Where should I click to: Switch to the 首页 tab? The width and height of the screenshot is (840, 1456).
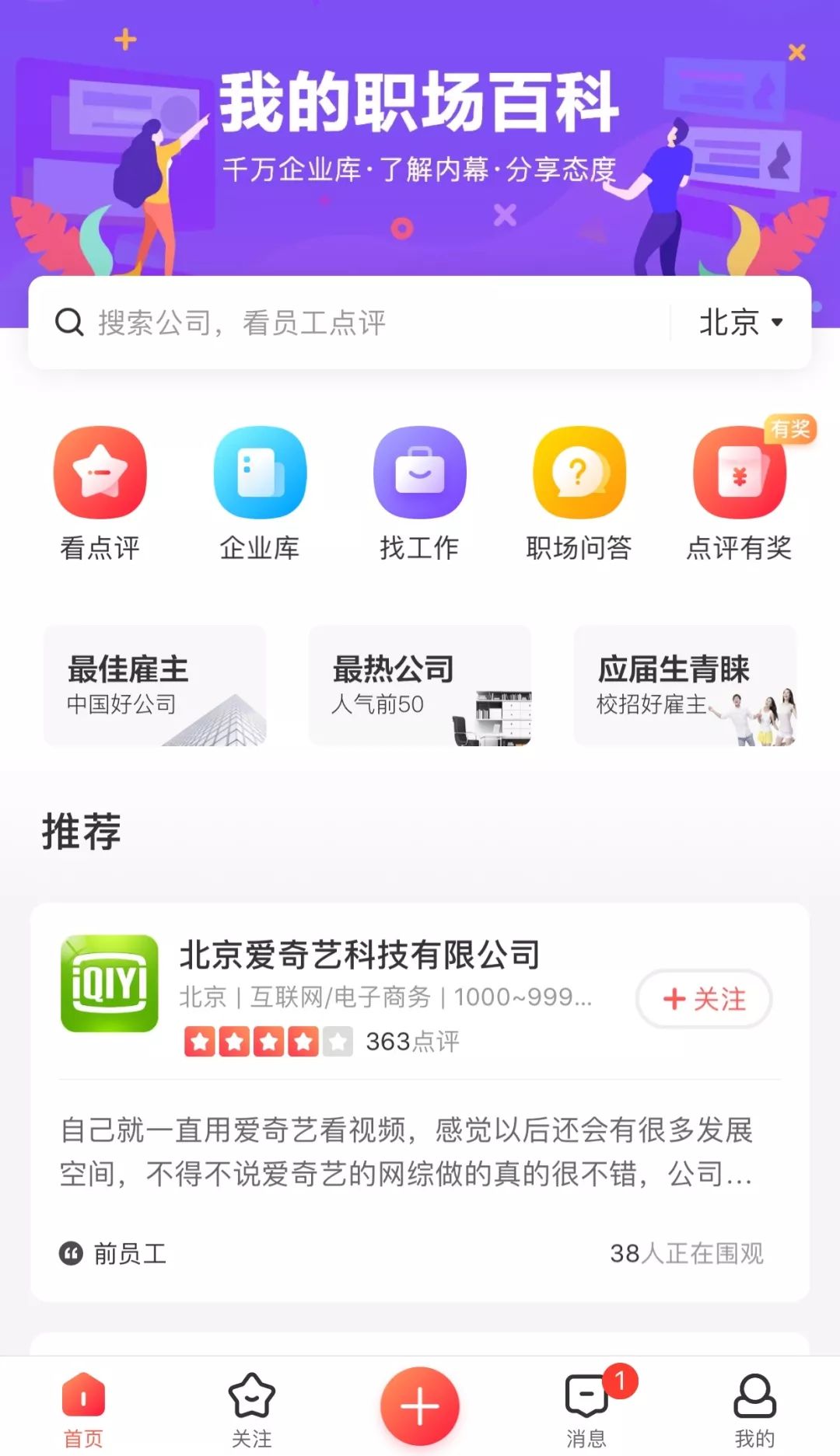[83, 1409]
